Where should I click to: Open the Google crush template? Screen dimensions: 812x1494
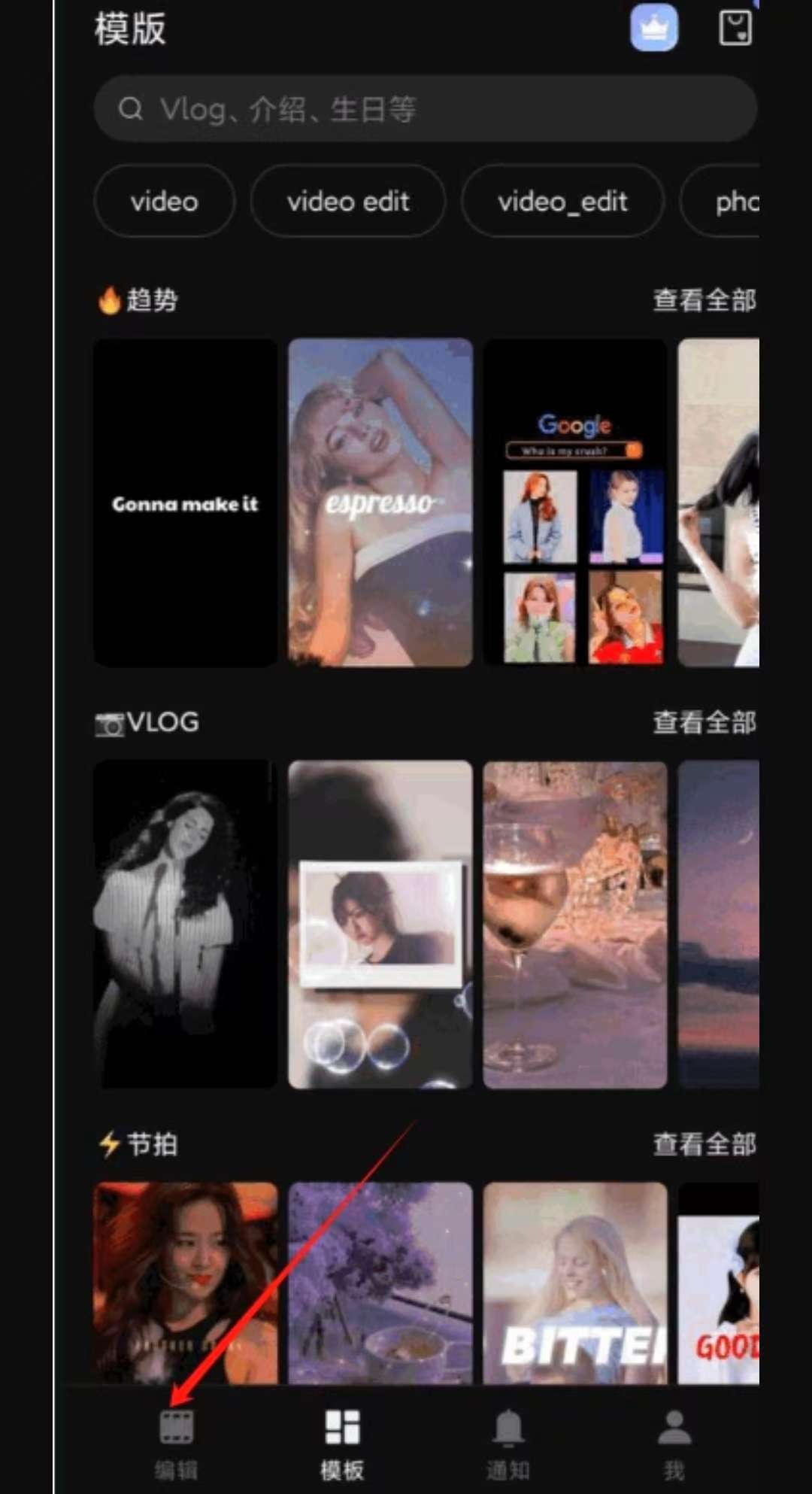pos(575,503)
